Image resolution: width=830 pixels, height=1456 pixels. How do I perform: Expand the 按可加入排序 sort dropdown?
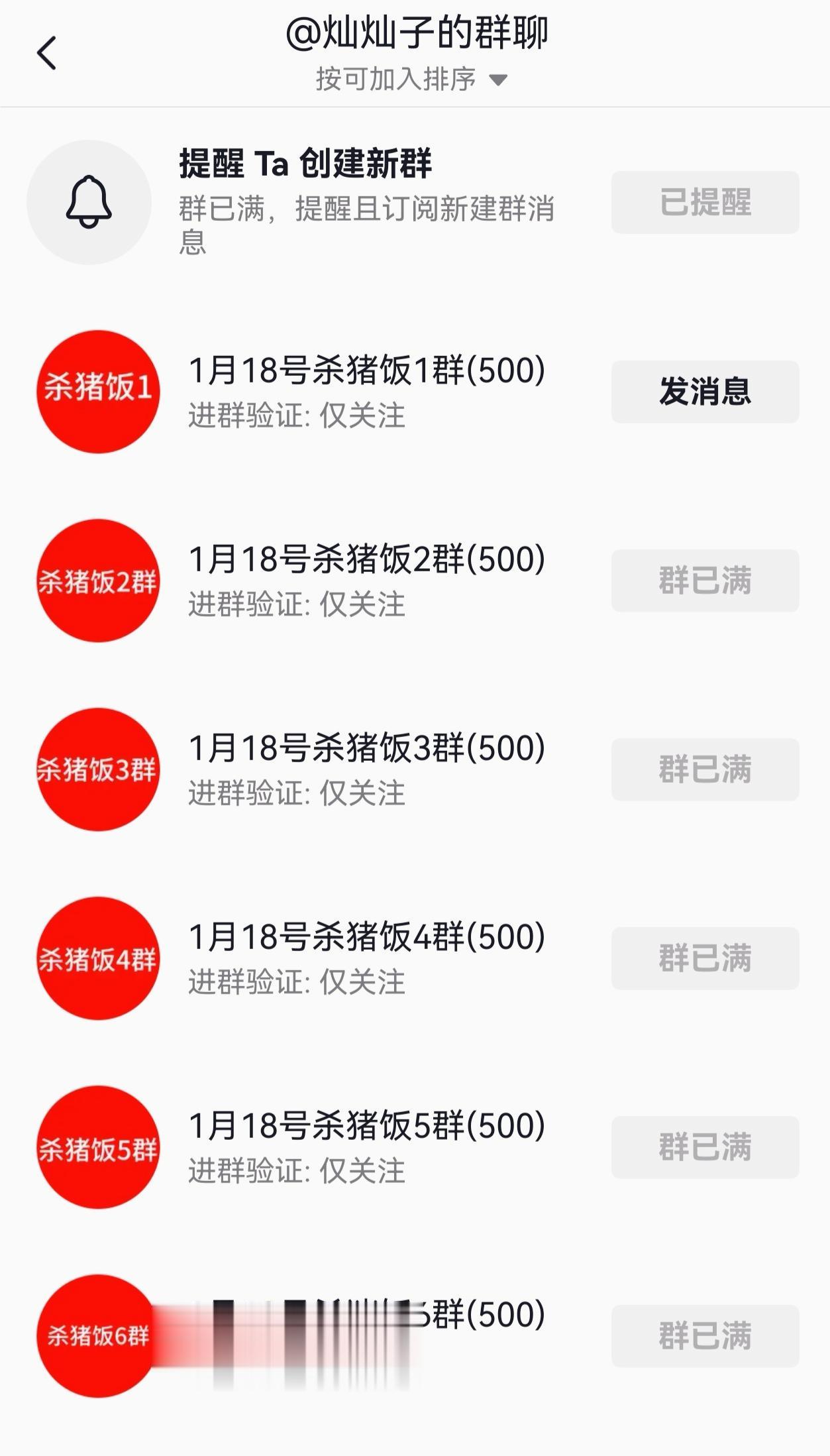click(411, 80)
